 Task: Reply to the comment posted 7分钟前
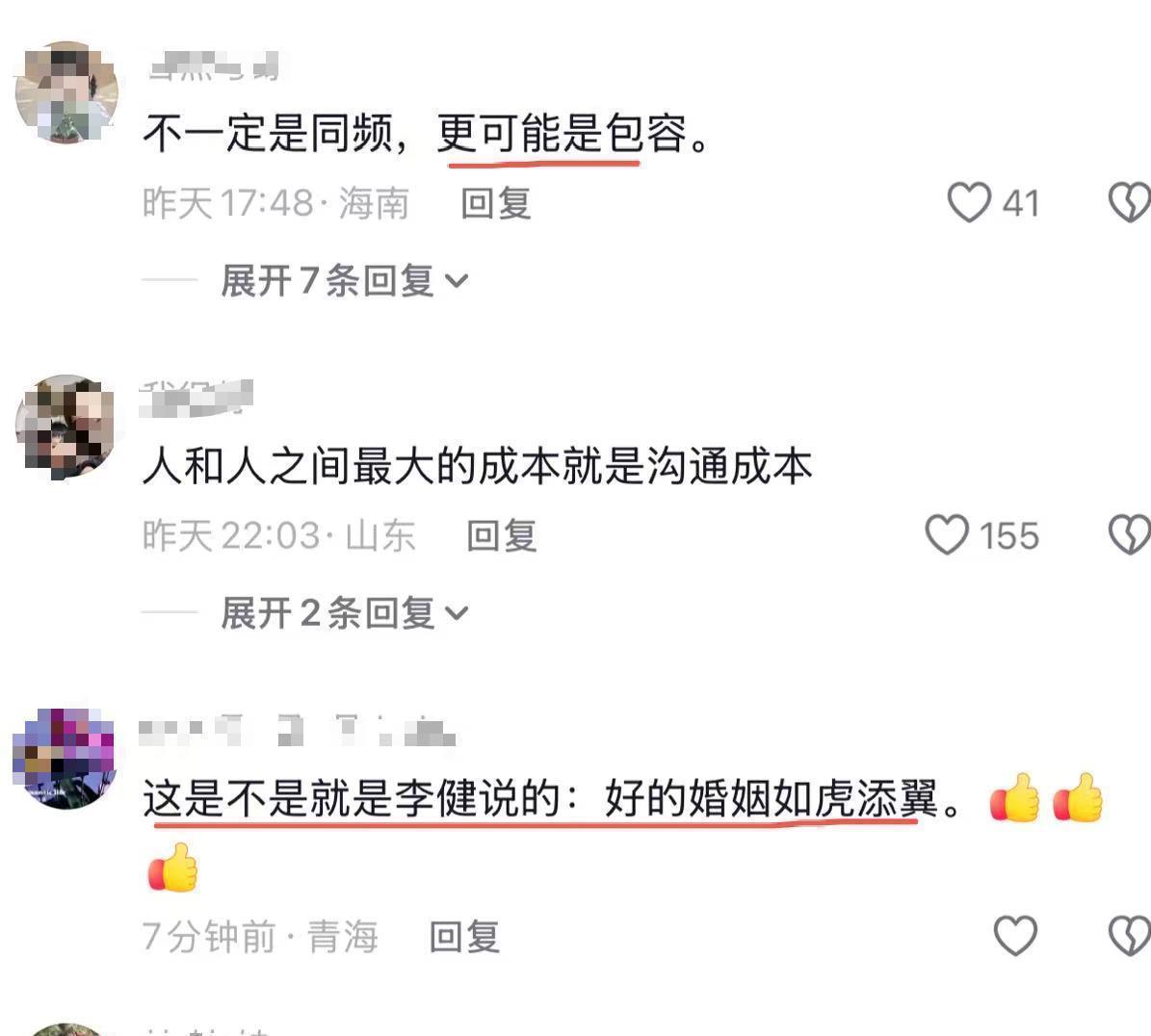tap(464, 936)
